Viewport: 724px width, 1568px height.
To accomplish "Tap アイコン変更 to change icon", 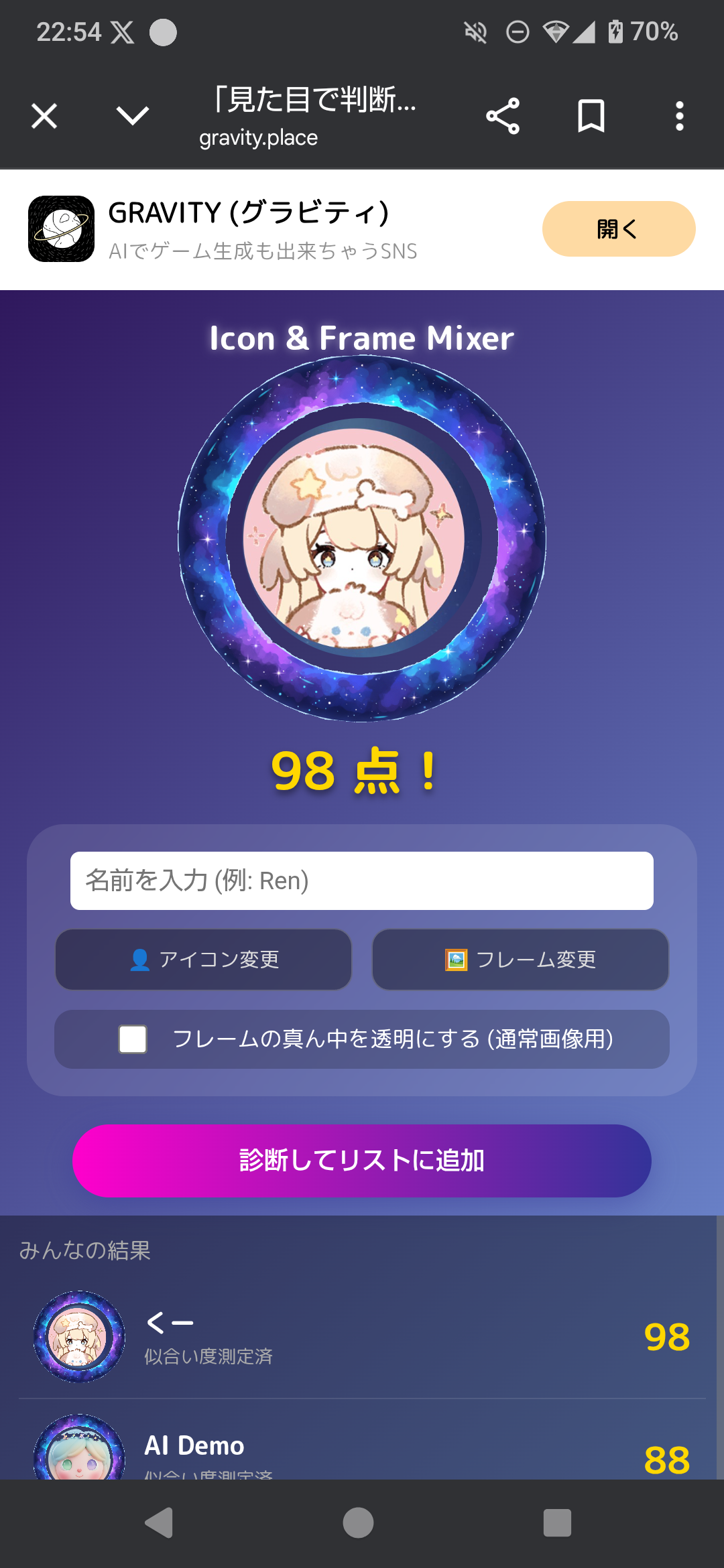I will [204, 960].
